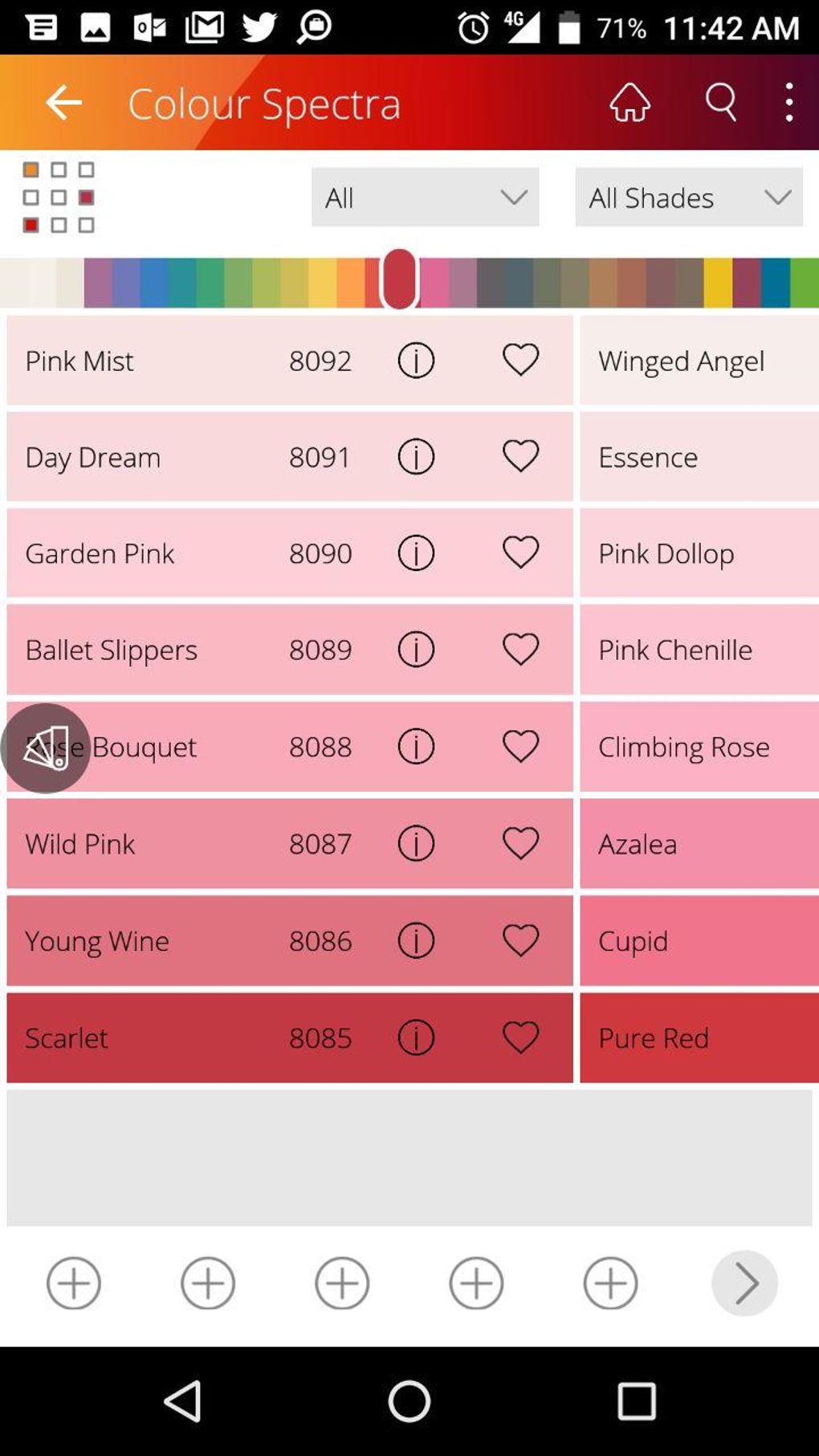Tap the right arrow next to the plus buttons
The image size is (819, 1456).
[744, 1283]
